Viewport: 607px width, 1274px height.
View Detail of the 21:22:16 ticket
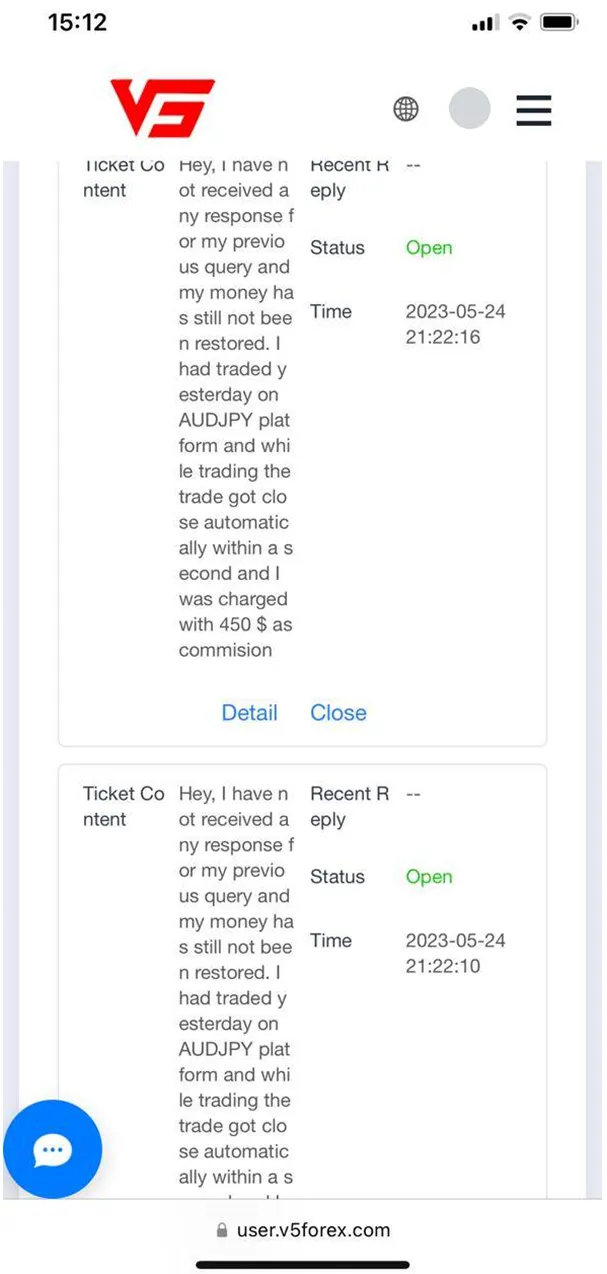[x=249, y=712]
